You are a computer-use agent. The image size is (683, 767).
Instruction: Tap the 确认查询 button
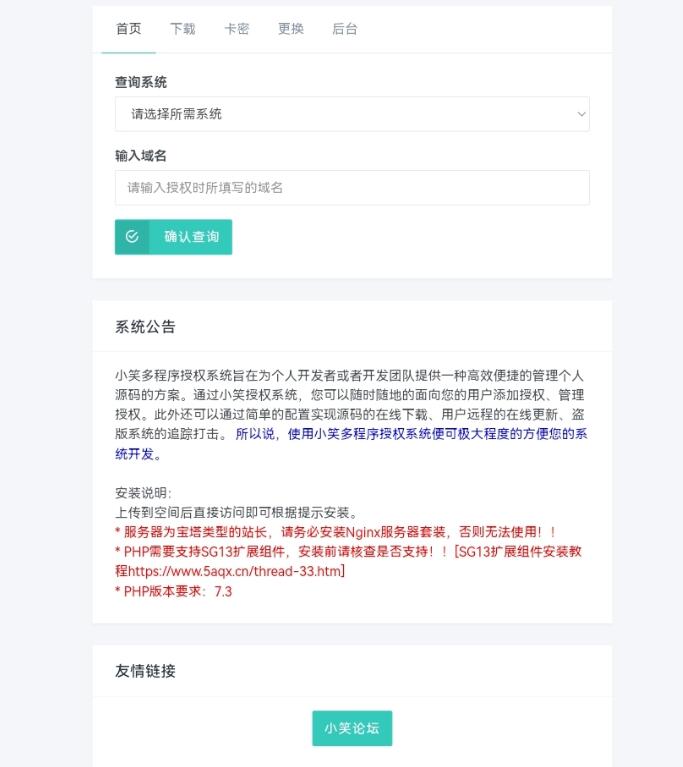(x=174, y=237)
